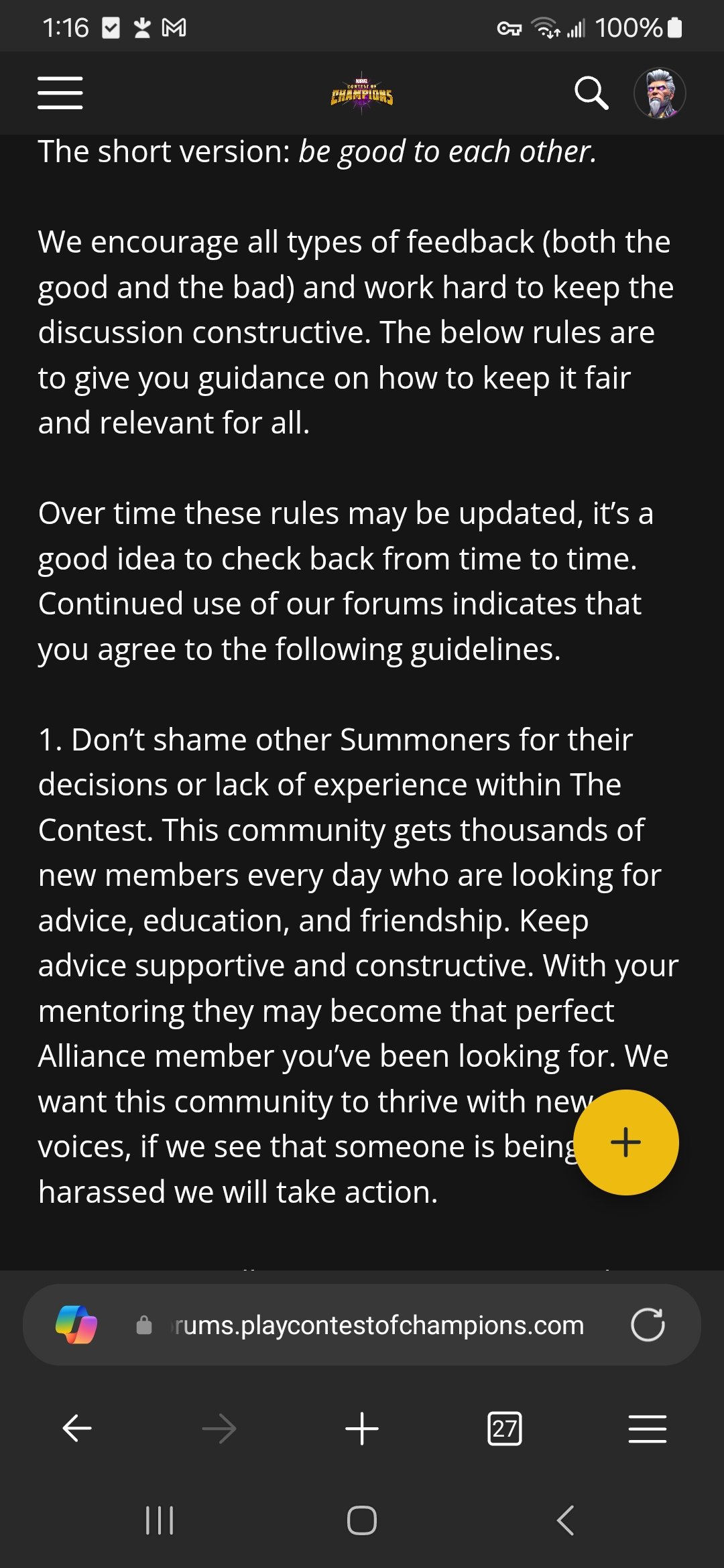Viewport: 724px width, 1568px height.
Task: Open the Copilot icon in address bar
Action: pos(76,1325)
